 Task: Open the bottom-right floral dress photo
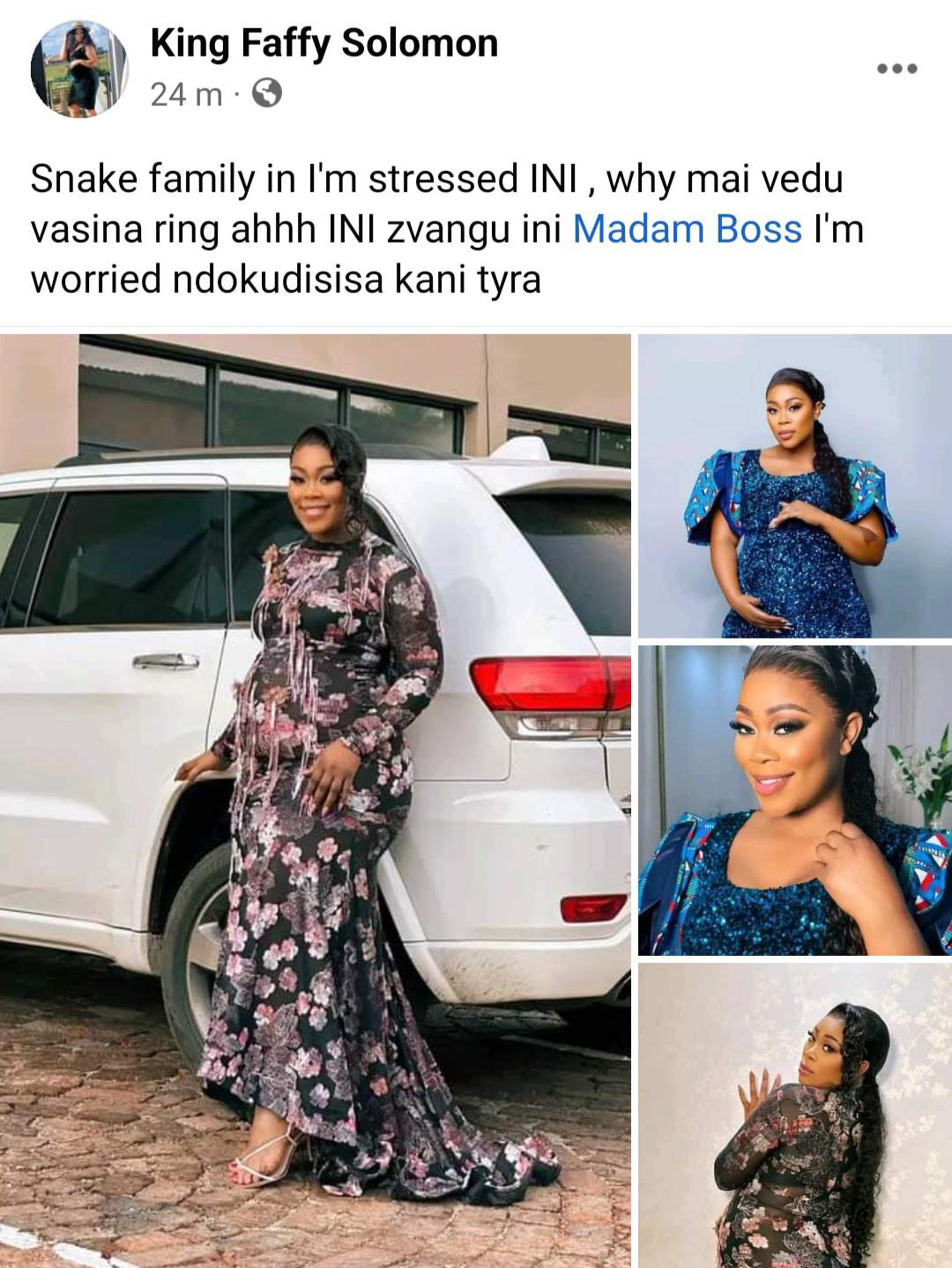point(795,1115)
